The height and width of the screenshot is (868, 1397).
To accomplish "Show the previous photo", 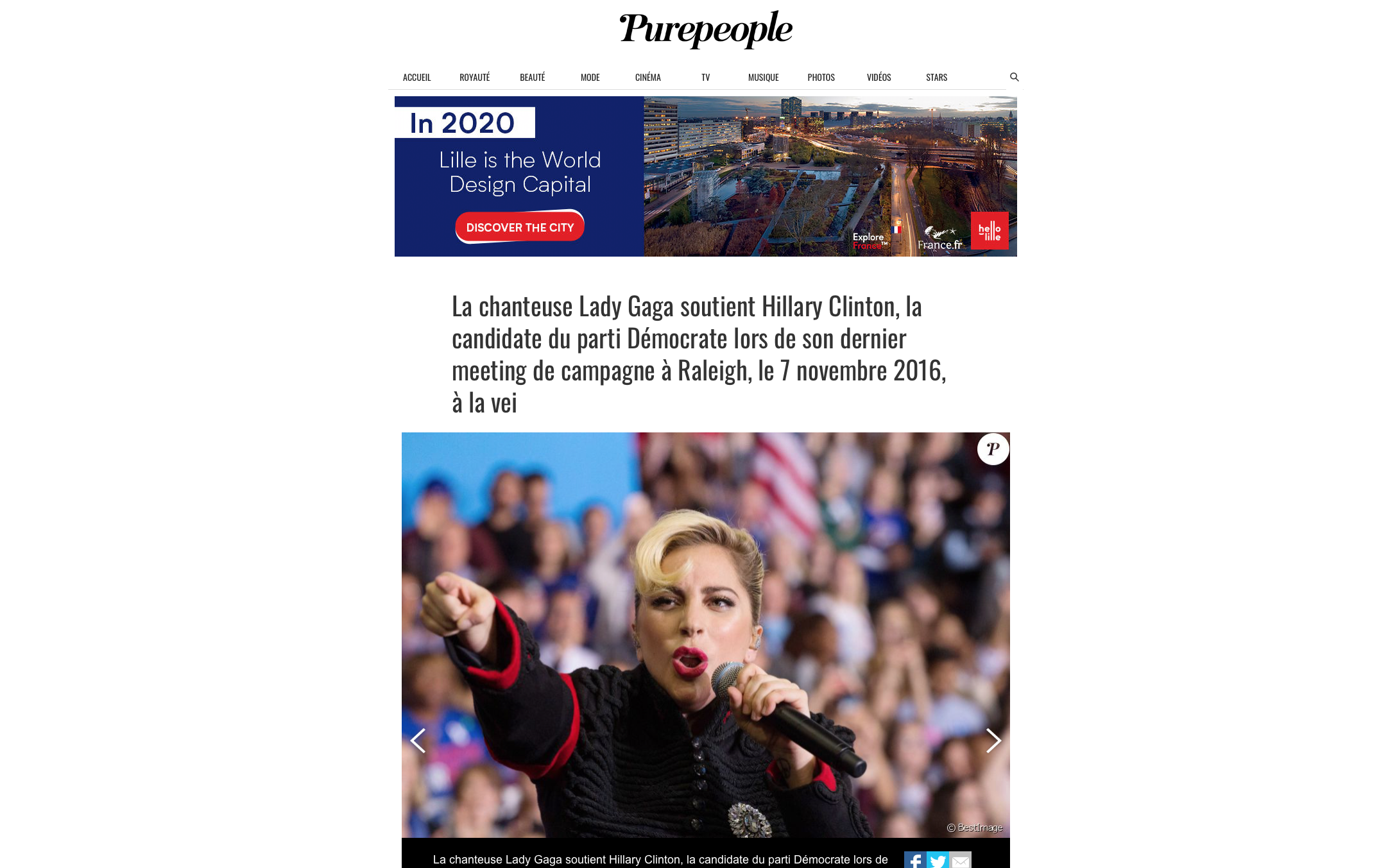I will click(x=418, y=741).
